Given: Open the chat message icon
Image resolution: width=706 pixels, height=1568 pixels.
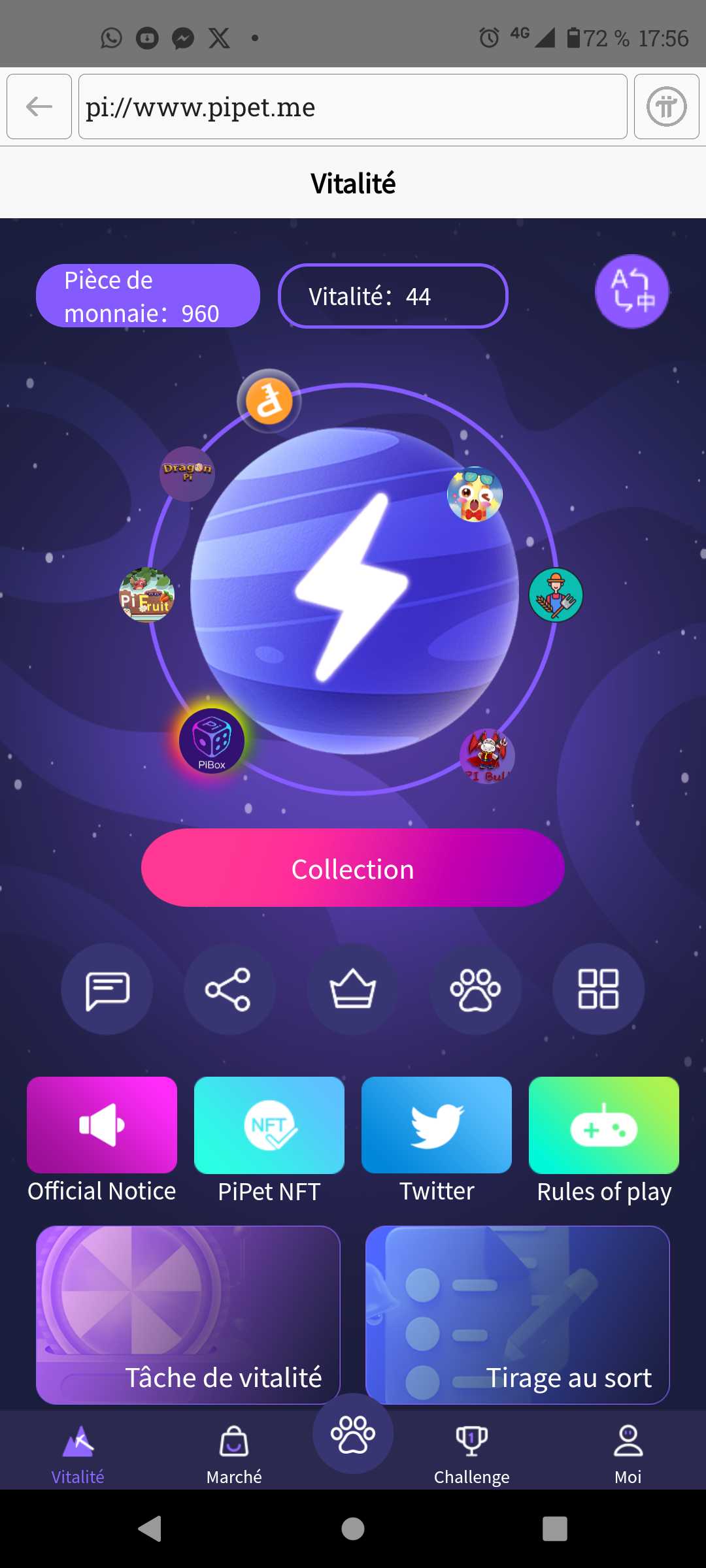Looking at the screenshot, I should click(107, 989).
